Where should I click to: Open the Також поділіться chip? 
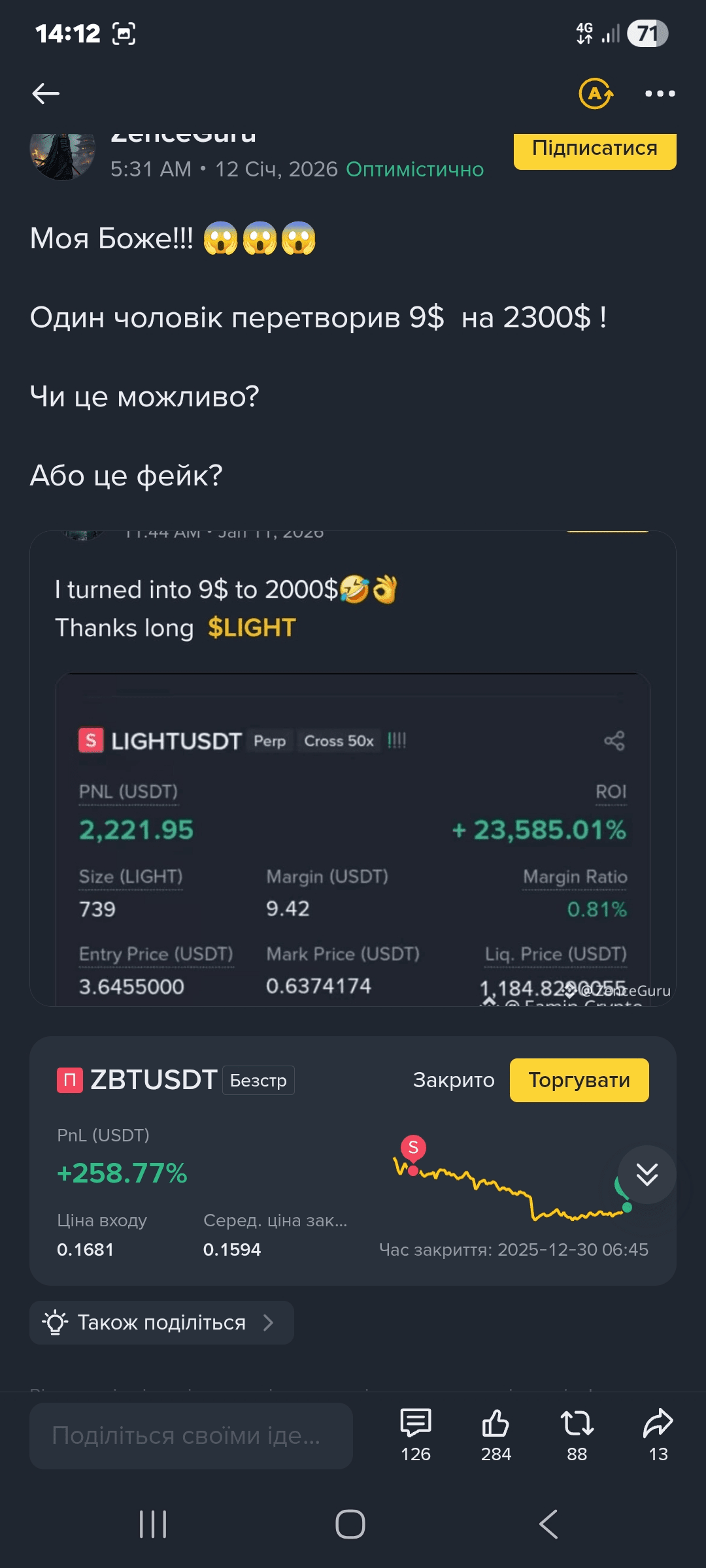(x=161, y=1322)
